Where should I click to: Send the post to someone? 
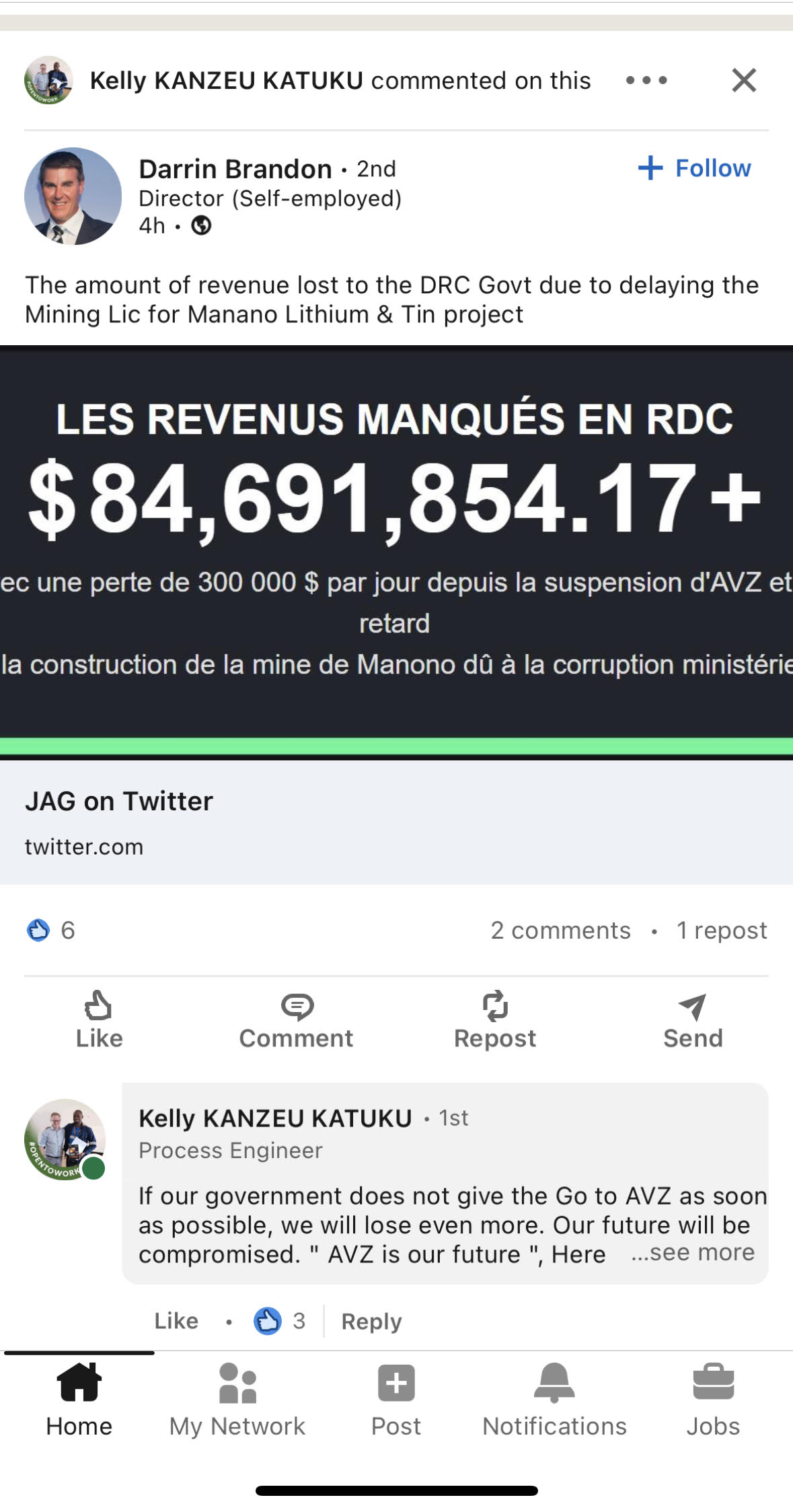pyautogui.click(x=693, y=1020)
